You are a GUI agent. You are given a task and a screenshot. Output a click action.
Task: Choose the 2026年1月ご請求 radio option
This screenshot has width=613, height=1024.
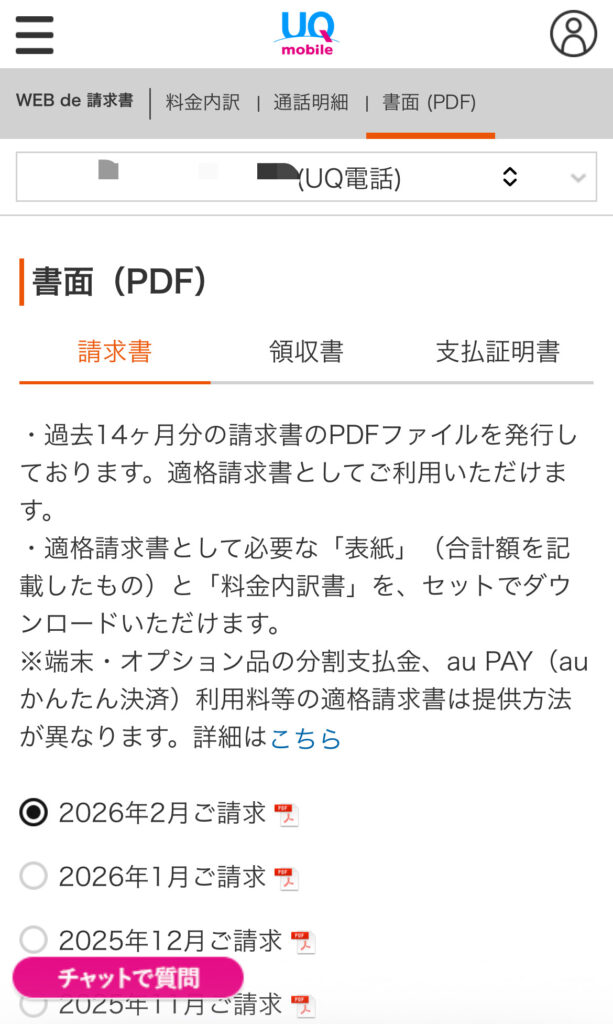(34, 877)
